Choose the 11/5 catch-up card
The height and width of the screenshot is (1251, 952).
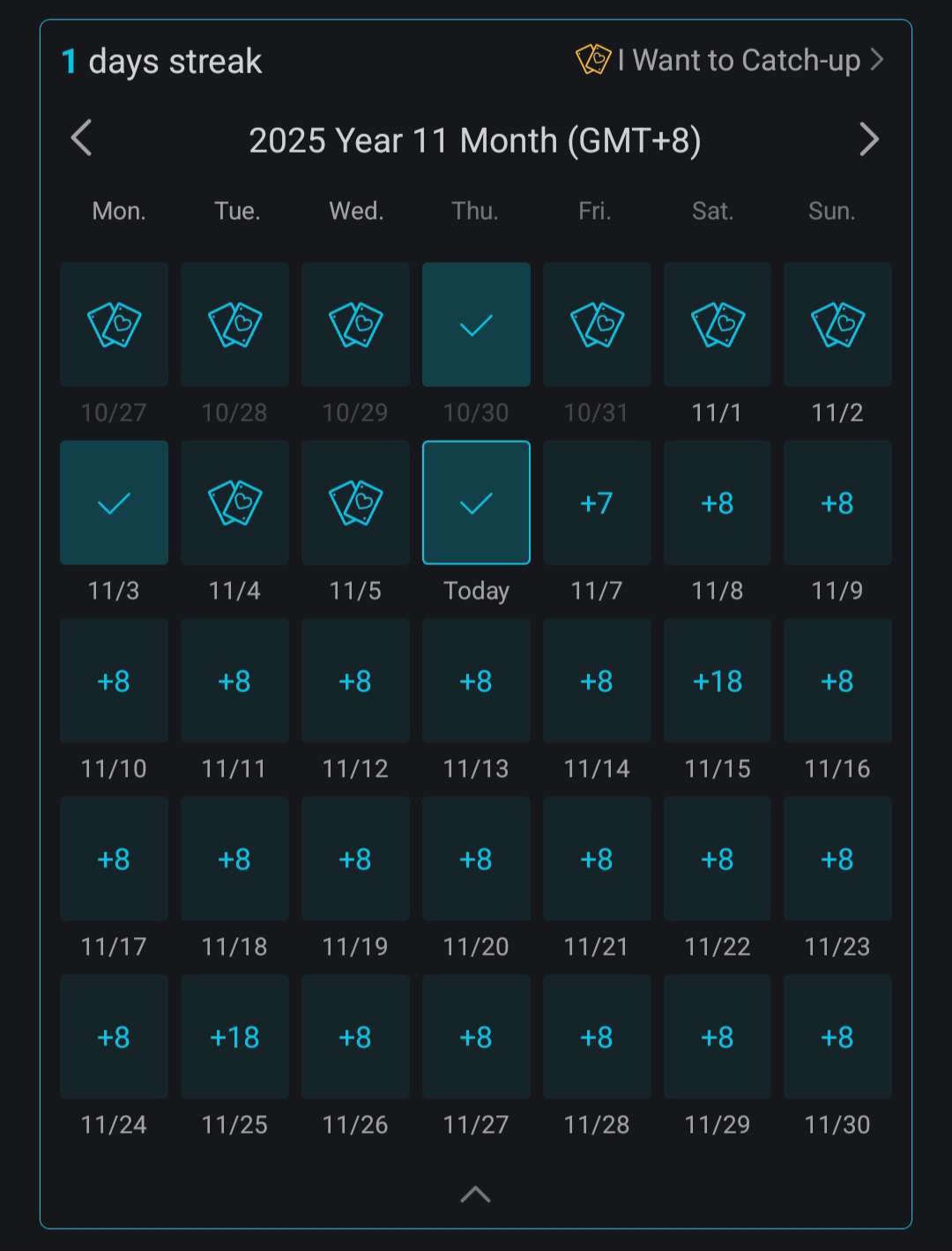point(355,503)
